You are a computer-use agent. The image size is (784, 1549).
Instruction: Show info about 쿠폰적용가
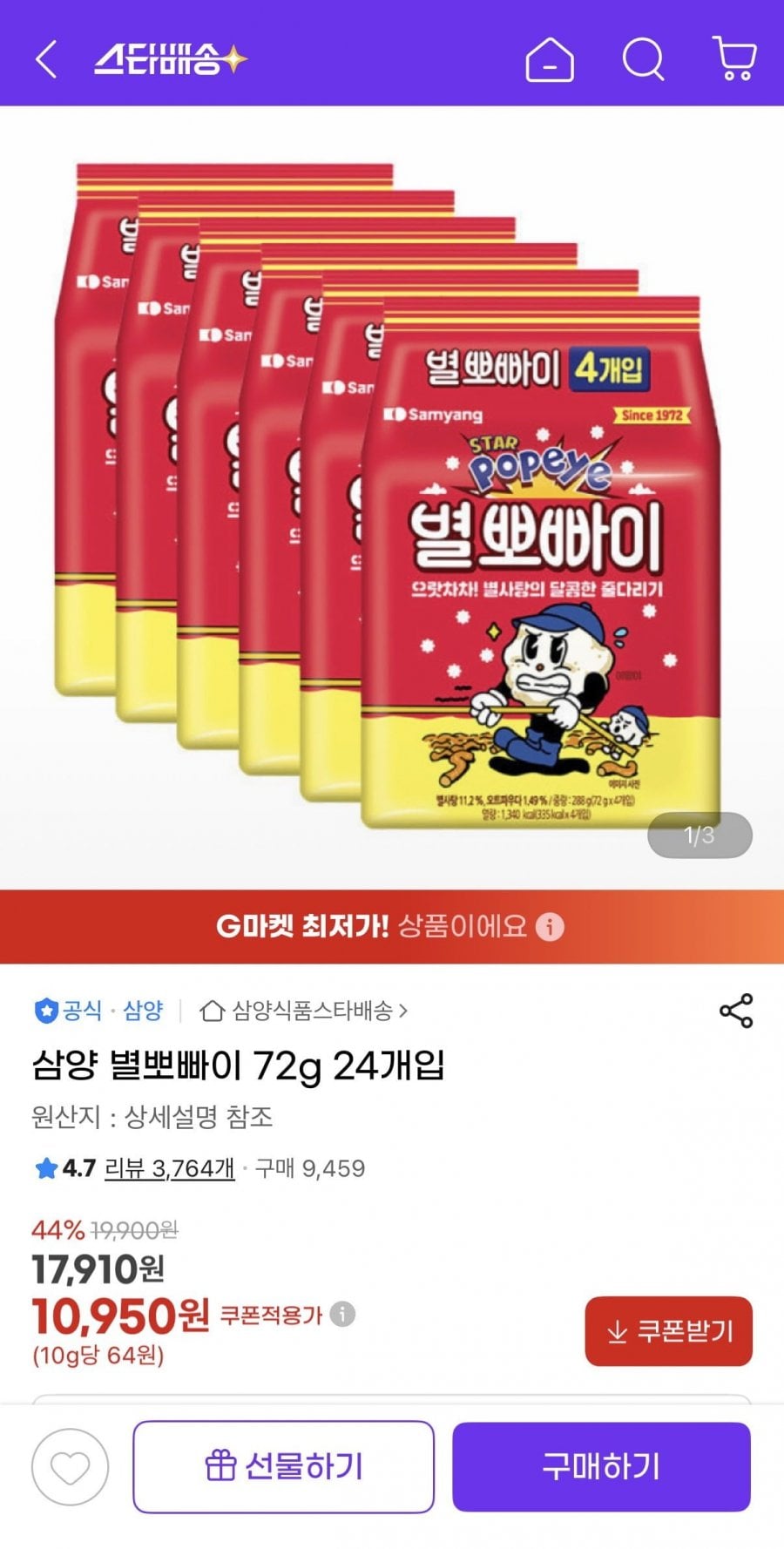342,1314
